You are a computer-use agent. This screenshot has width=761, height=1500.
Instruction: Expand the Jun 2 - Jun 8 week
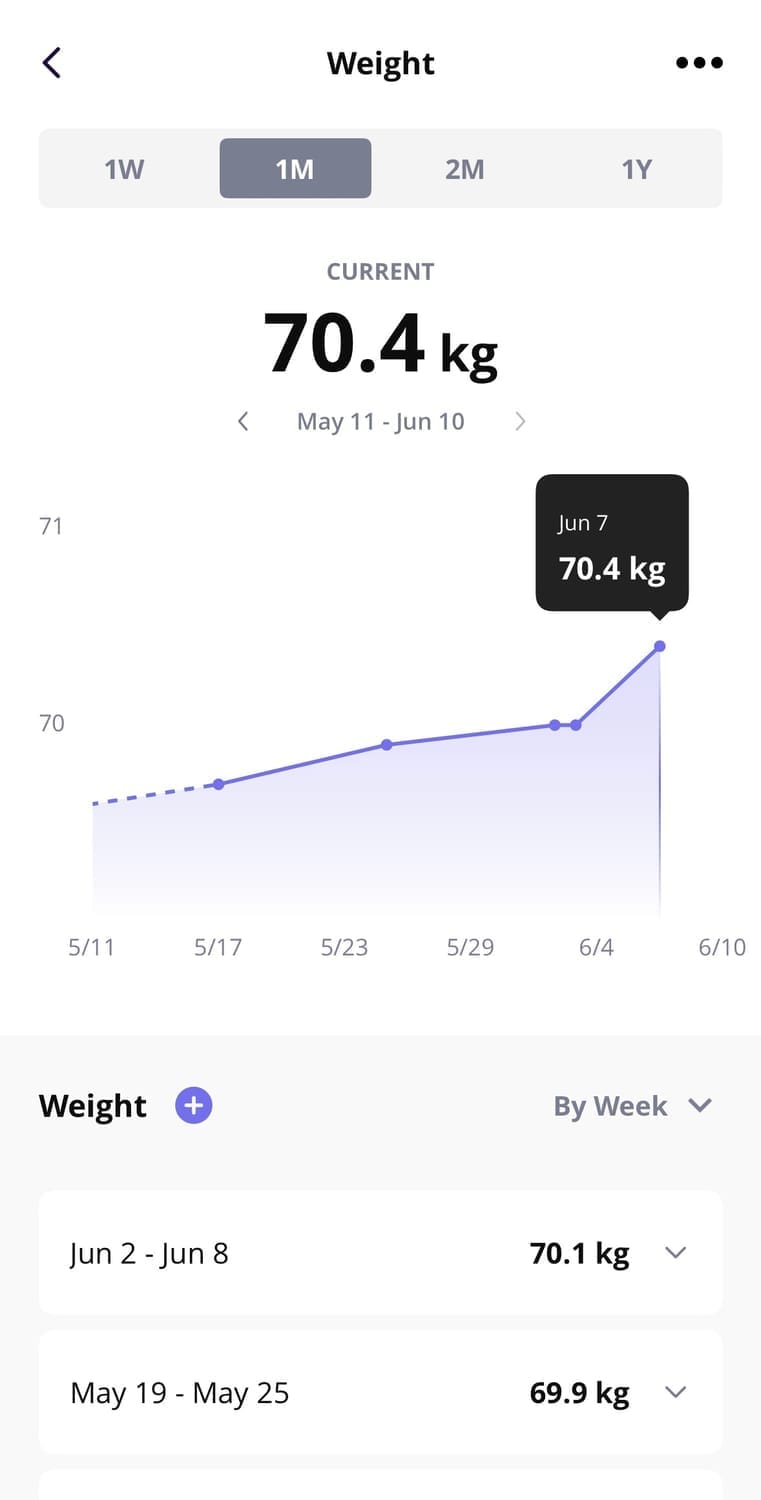(x=380, y=1253)
